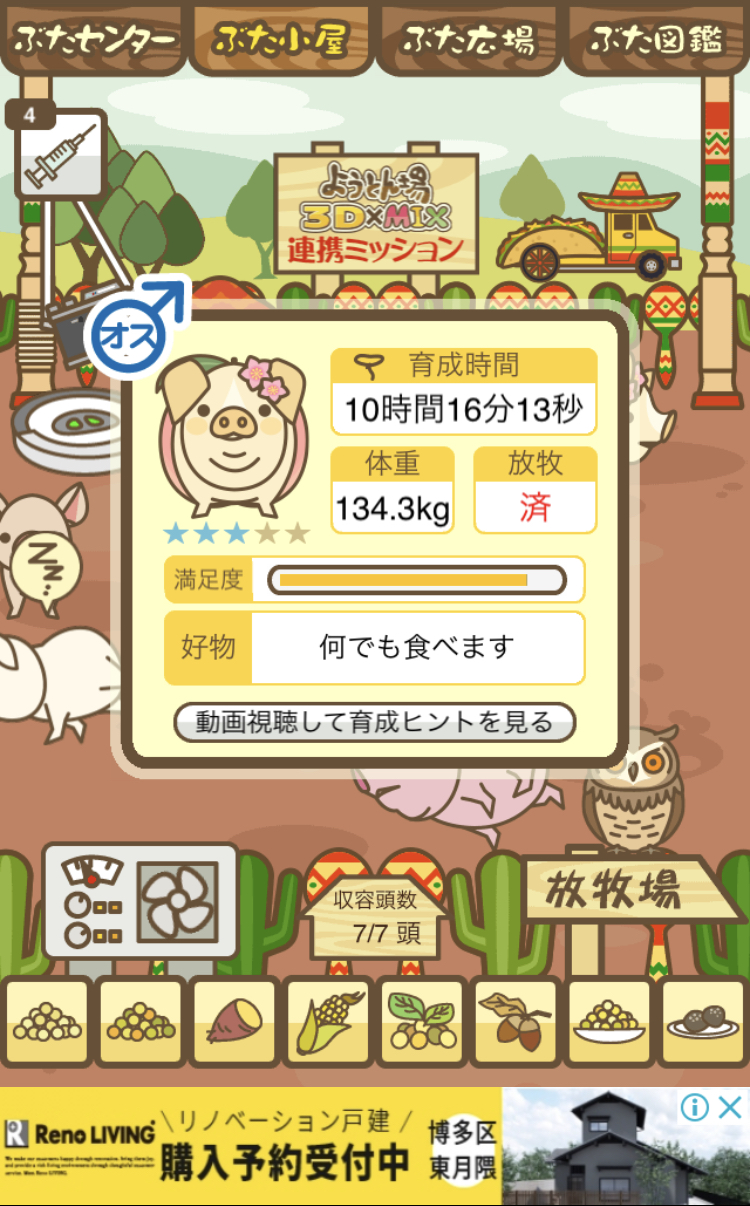Open the ぶた図鑑 encyclopedia tab
This screenshot has width=750, height=1206.
tap(656, 40)
